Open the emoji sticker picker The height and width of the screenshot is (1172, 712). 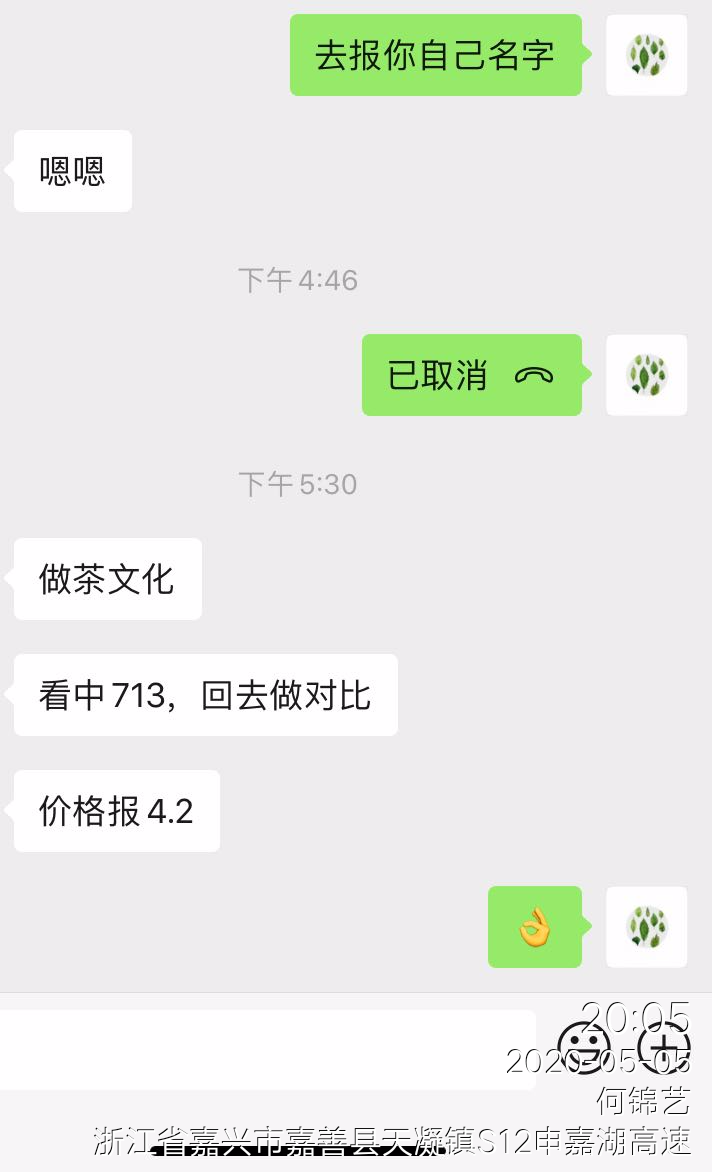pos(584,1048)
